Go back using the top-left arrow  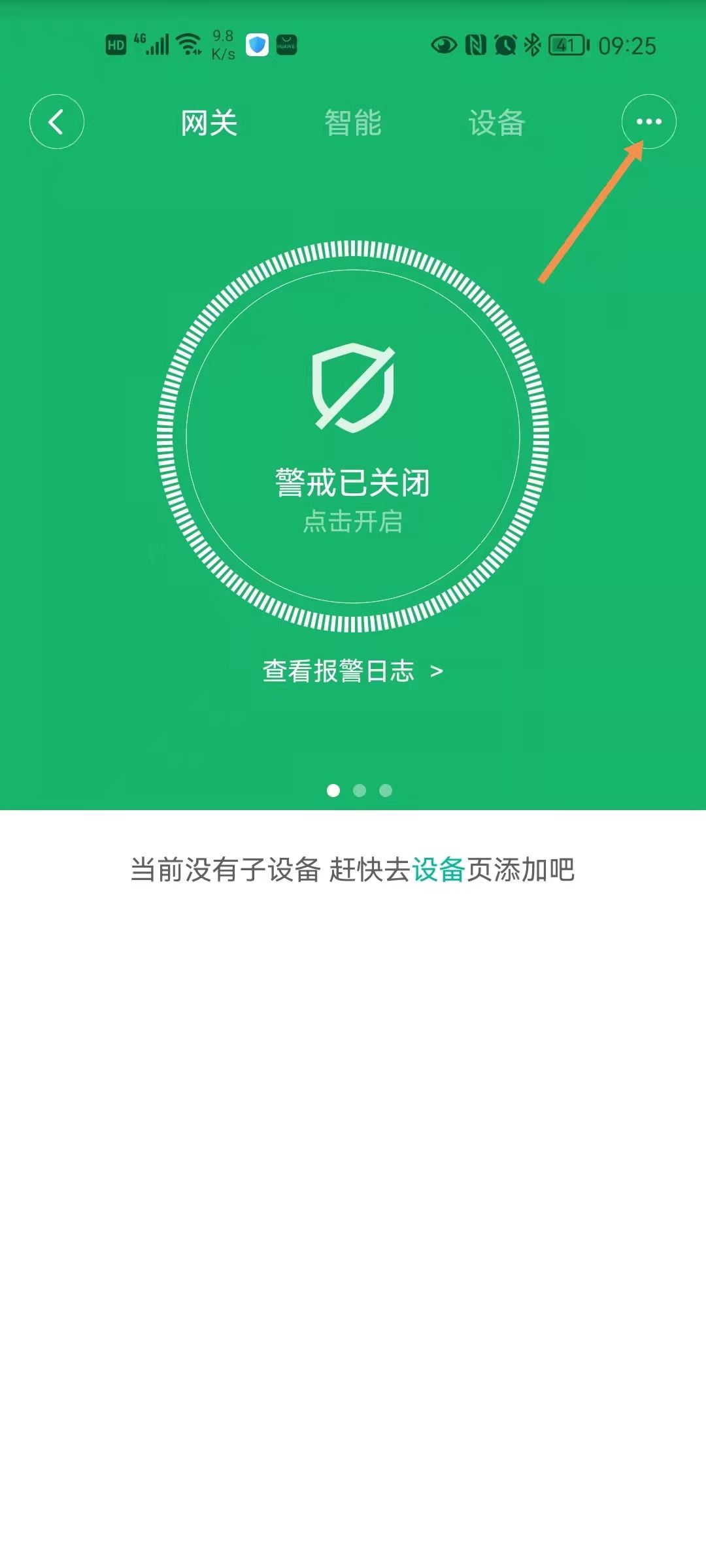[x=57, y=122]
